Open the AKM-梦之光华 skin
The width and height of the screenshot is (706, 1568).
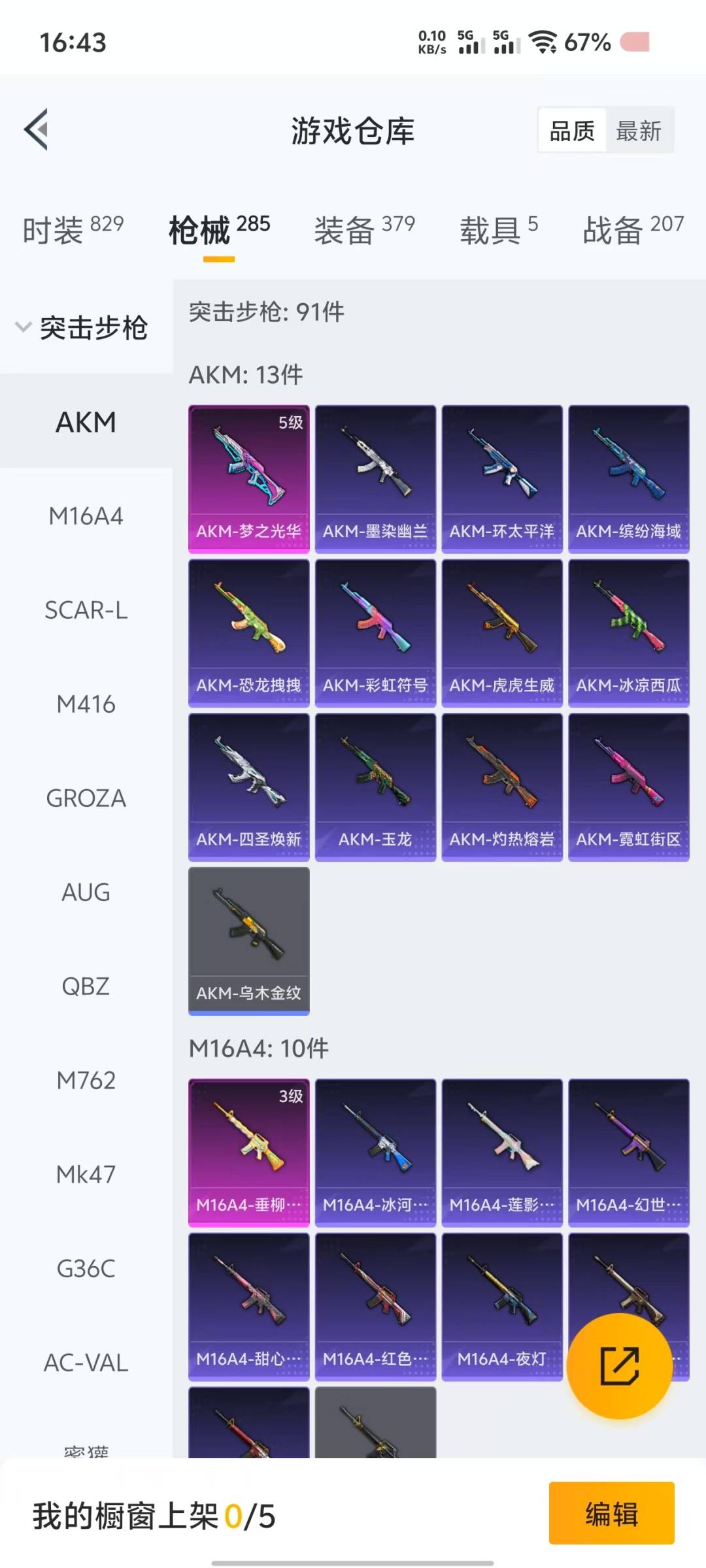(249, 479)
